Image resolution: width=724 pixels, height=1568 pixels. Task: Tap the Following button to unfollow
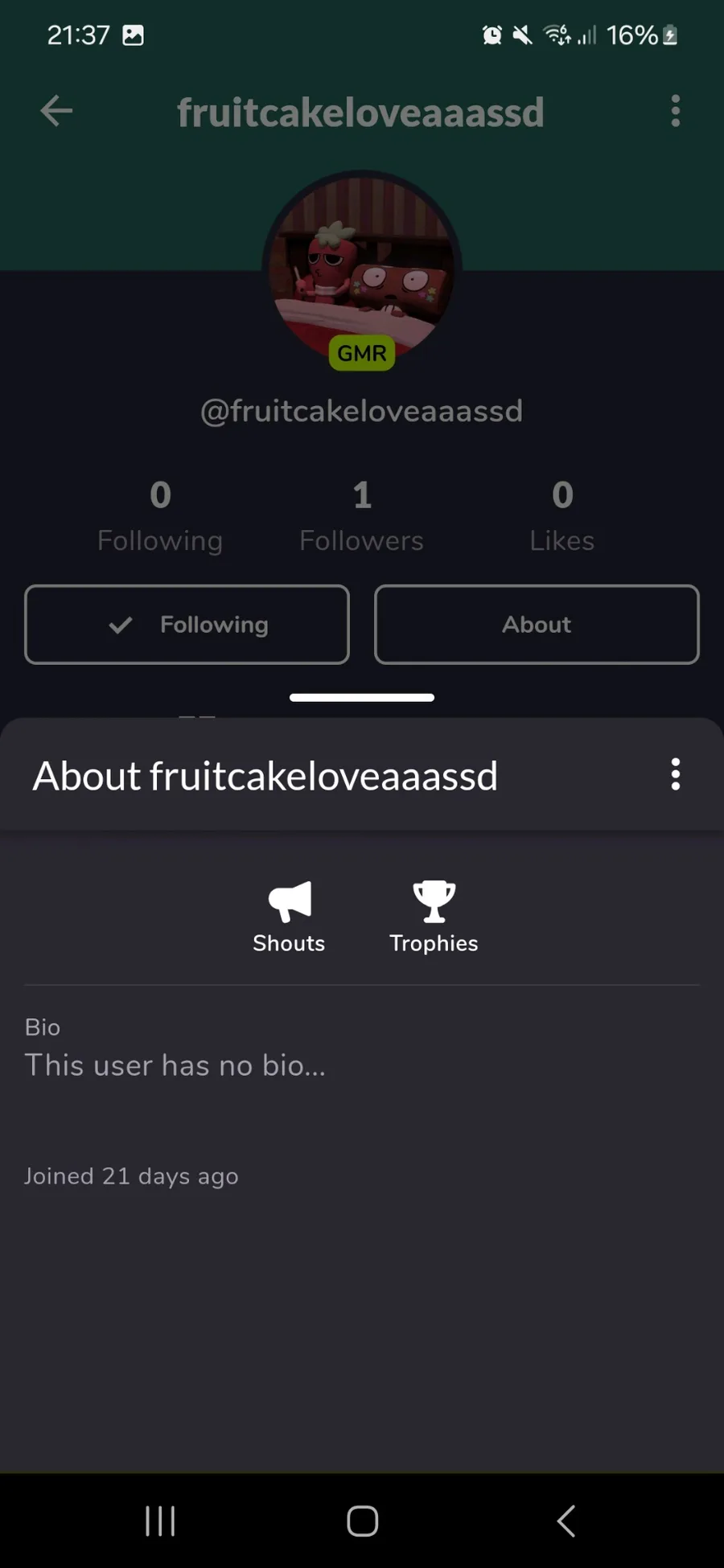coord(187,625)
